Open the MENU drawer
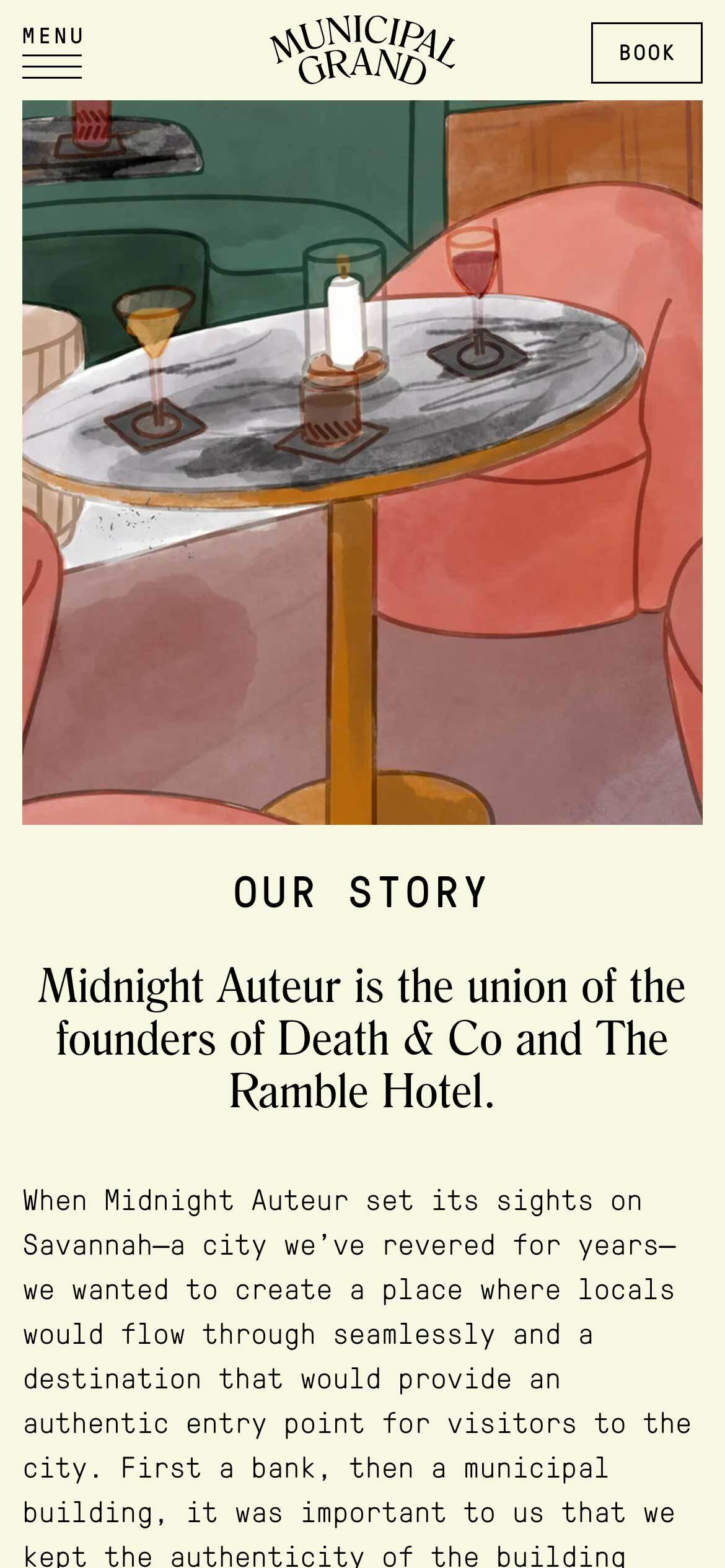The width and height of the screenshot is (725, 1568). tap(52, 53)
